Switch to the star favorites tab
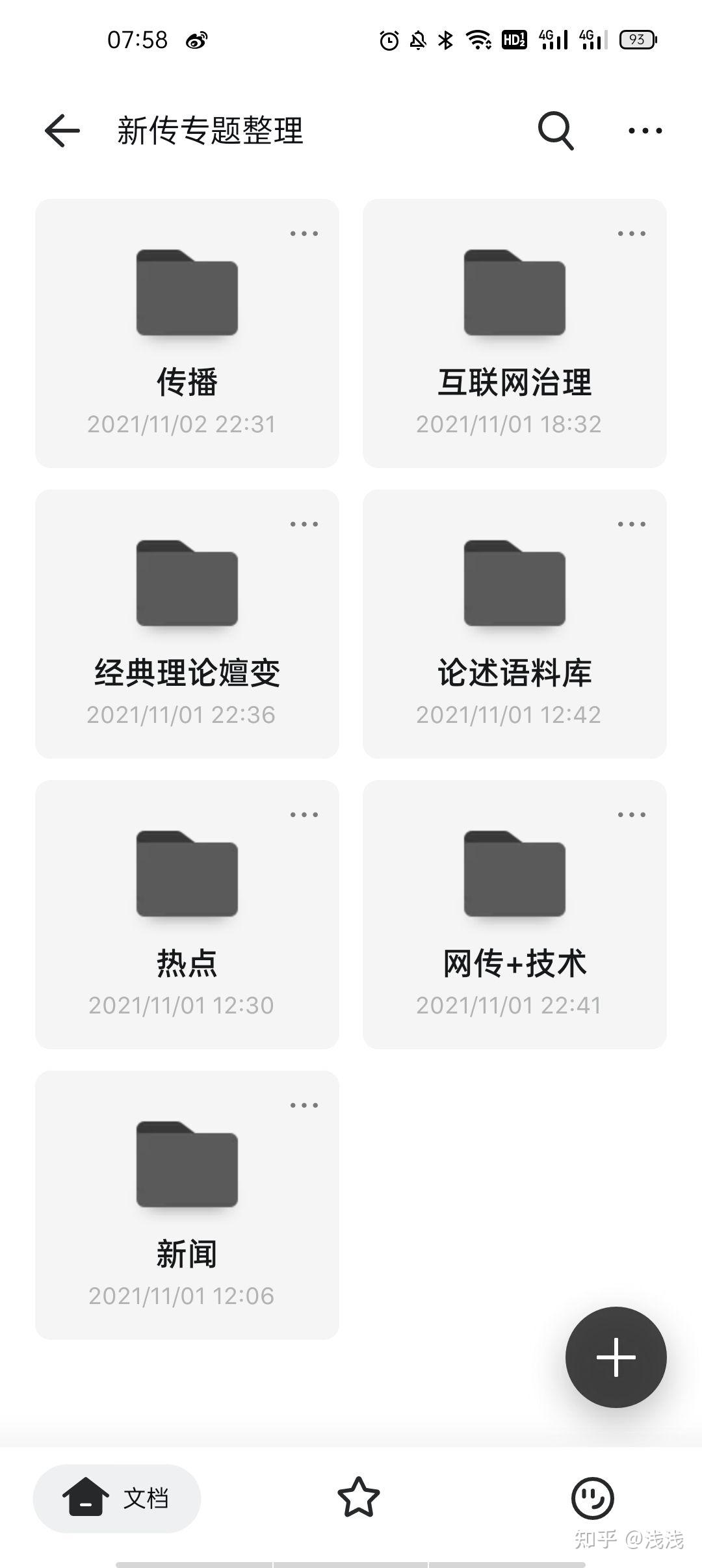This screenshot has height=1568, width=702. (359, 1498)
